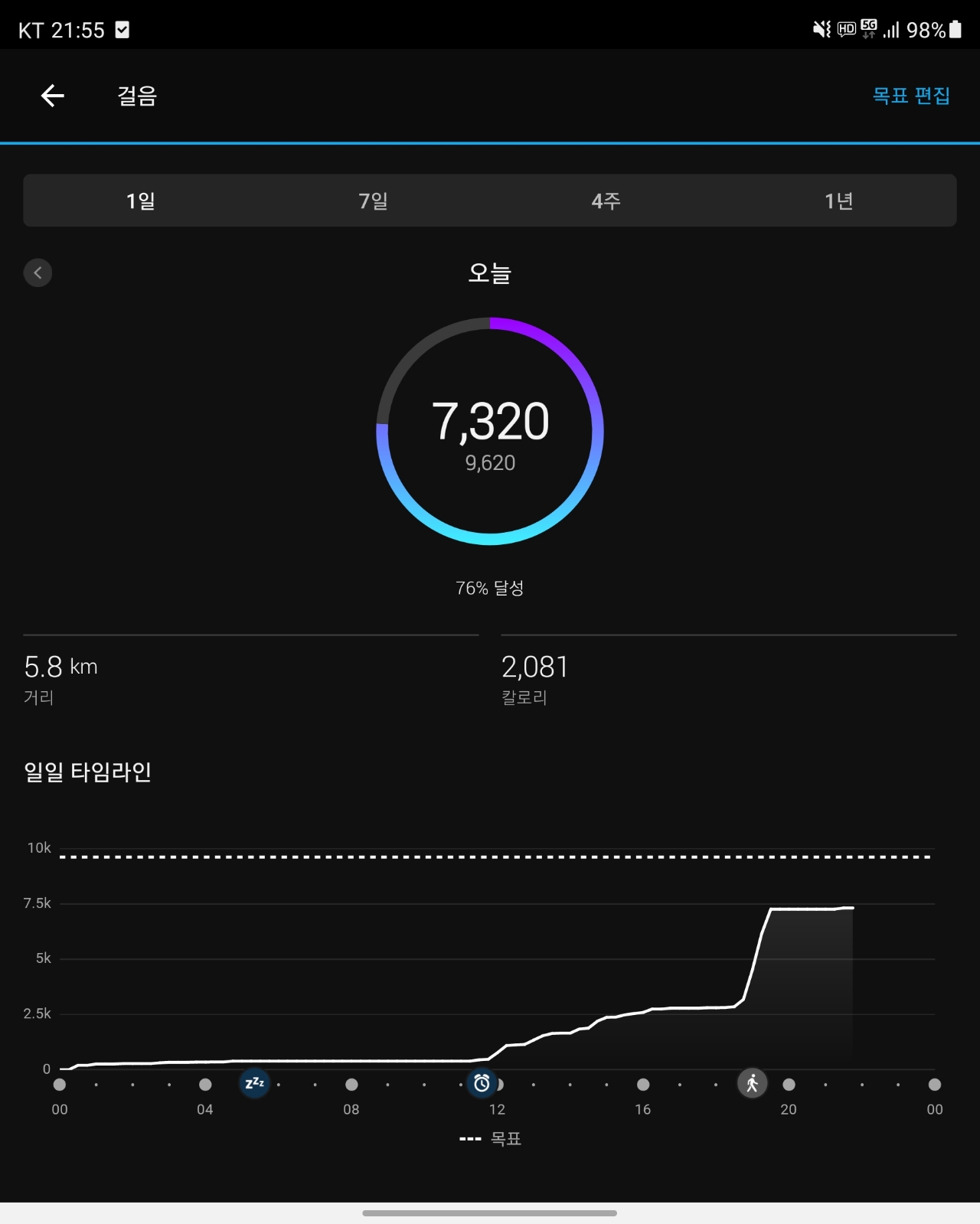Tap the alarm clock marker on the timeline
The height and width of the screenshot is (1224, 980).
coord(482,1083)
